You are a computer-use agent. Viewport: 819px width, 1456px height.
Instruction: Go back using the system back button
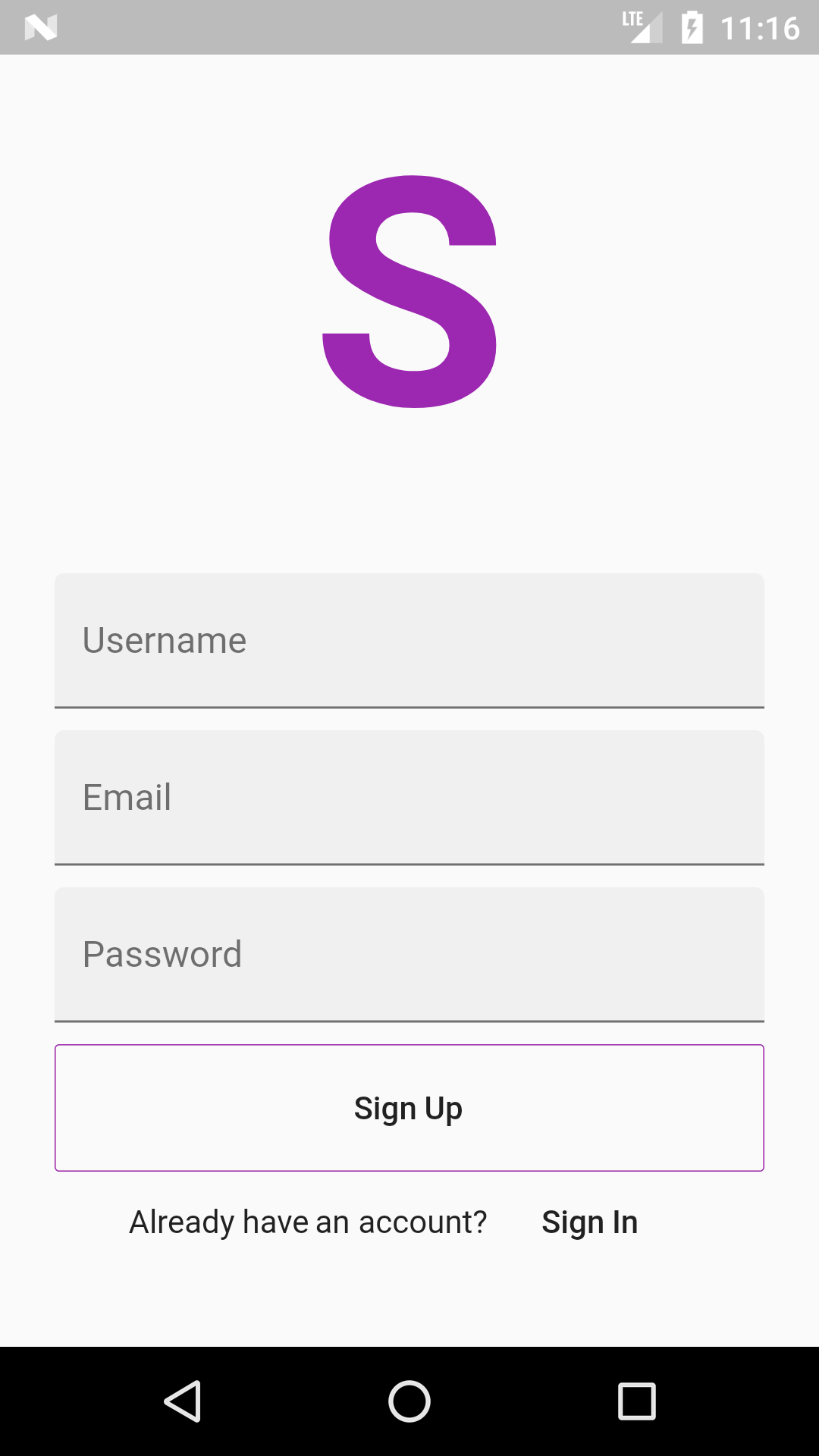point(182,1401)
